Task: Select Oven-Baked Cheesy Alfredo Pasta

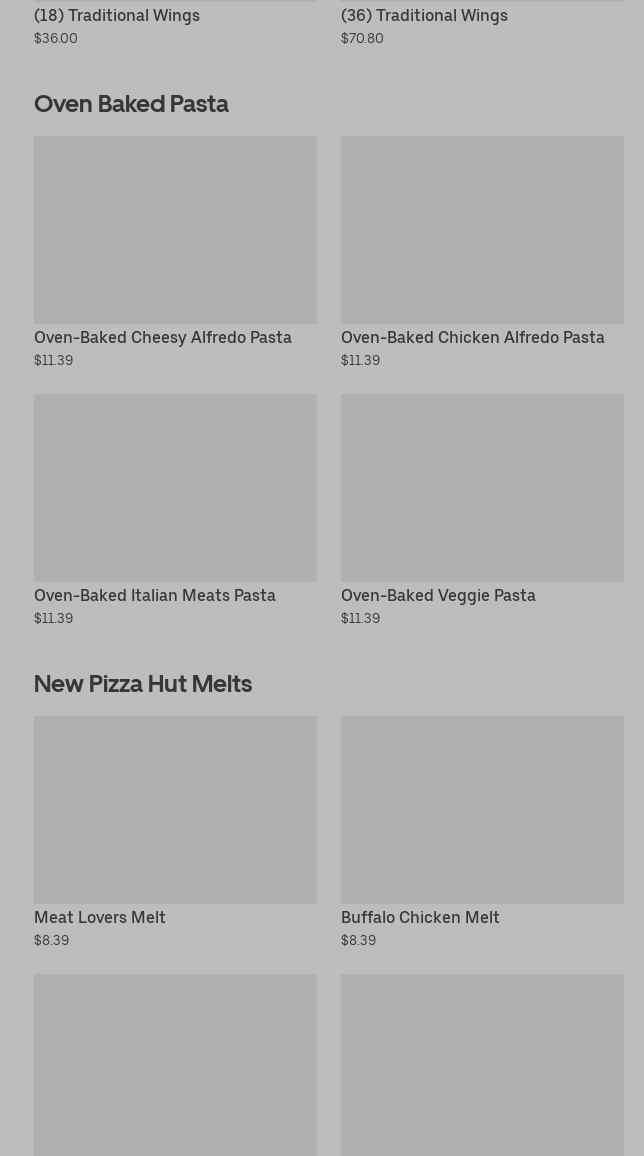Action: tap(175, 252)
